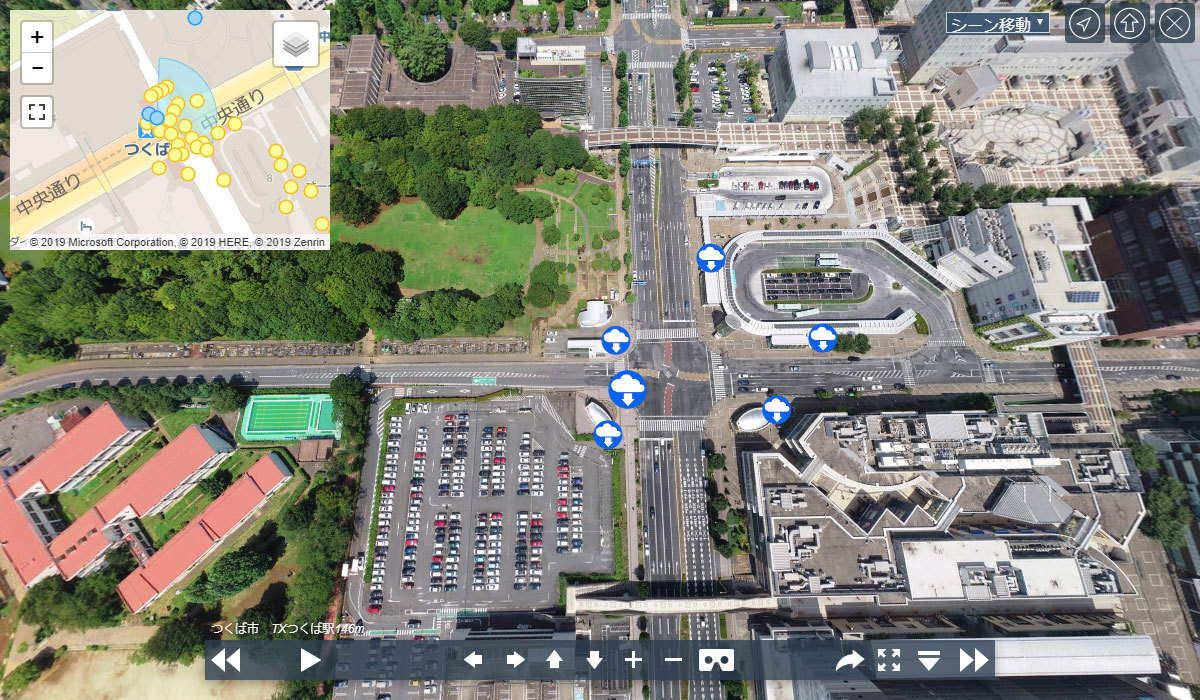Zoom out on the mini map
This screenshot has width=1200, height=700.
coord(37,68)
